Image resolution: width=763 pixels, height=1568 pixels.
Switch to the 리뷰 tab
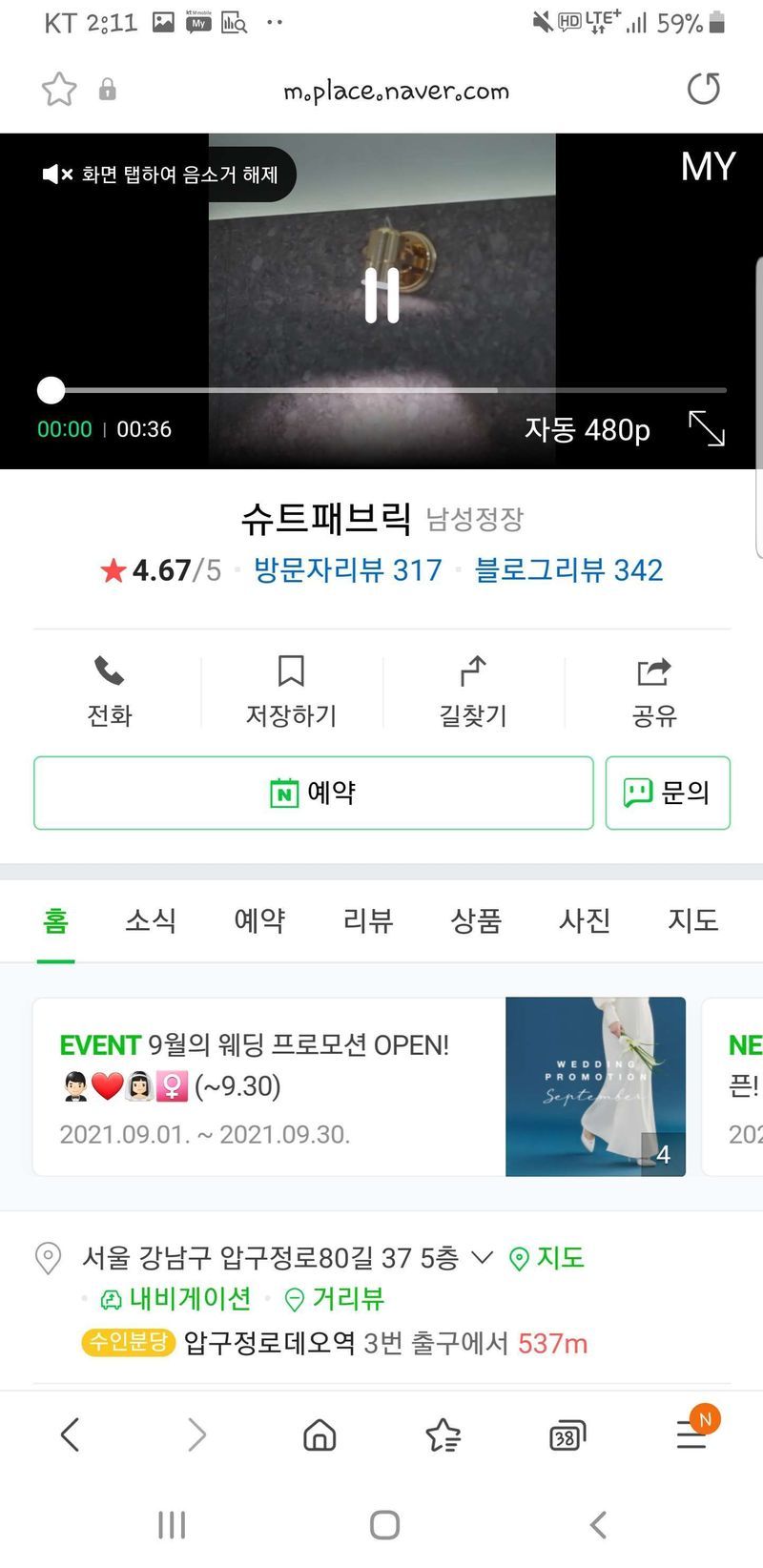tap(368, 920)
